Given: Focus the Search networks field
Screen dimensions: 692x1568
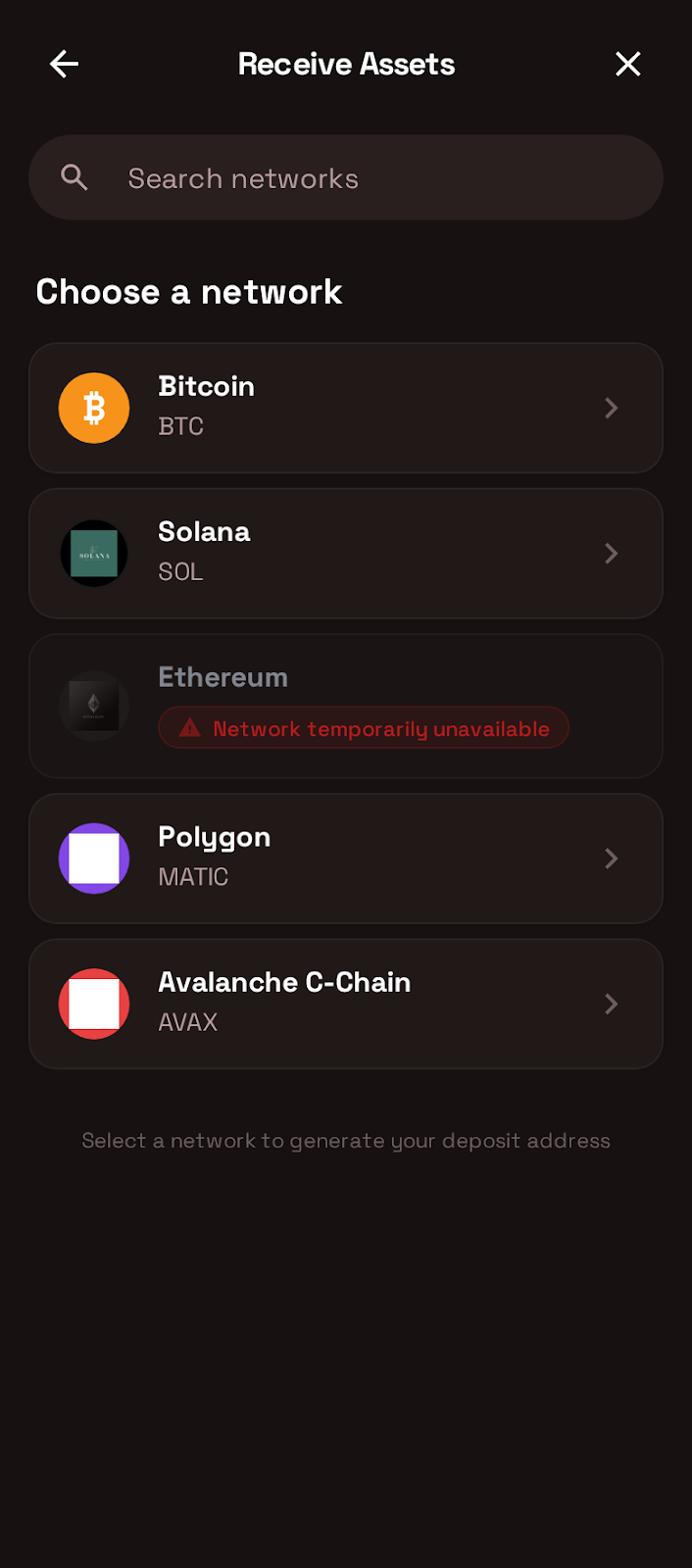Looking at the screenshot, I should pyautogui.click(x=345, y=178).
